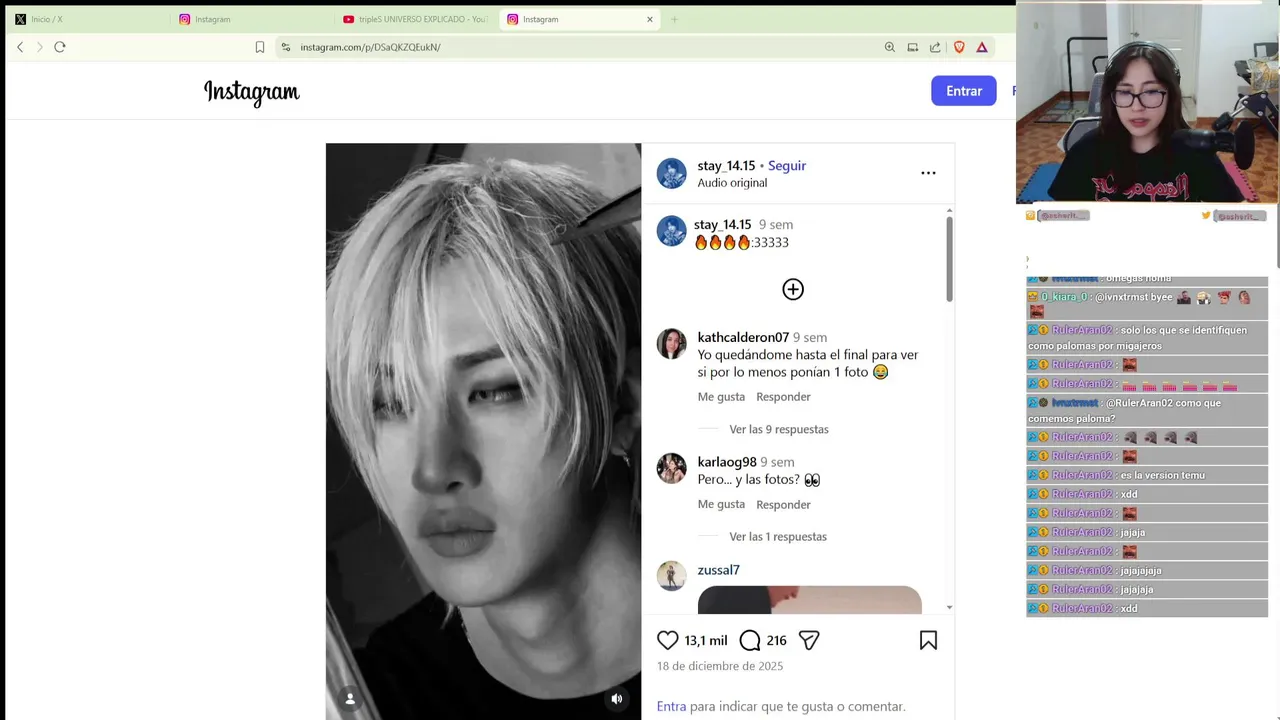This screenshot has height=720, width=1280.
Task: Follow stay_14.15 with Seguir
Action: click(787, 166)
